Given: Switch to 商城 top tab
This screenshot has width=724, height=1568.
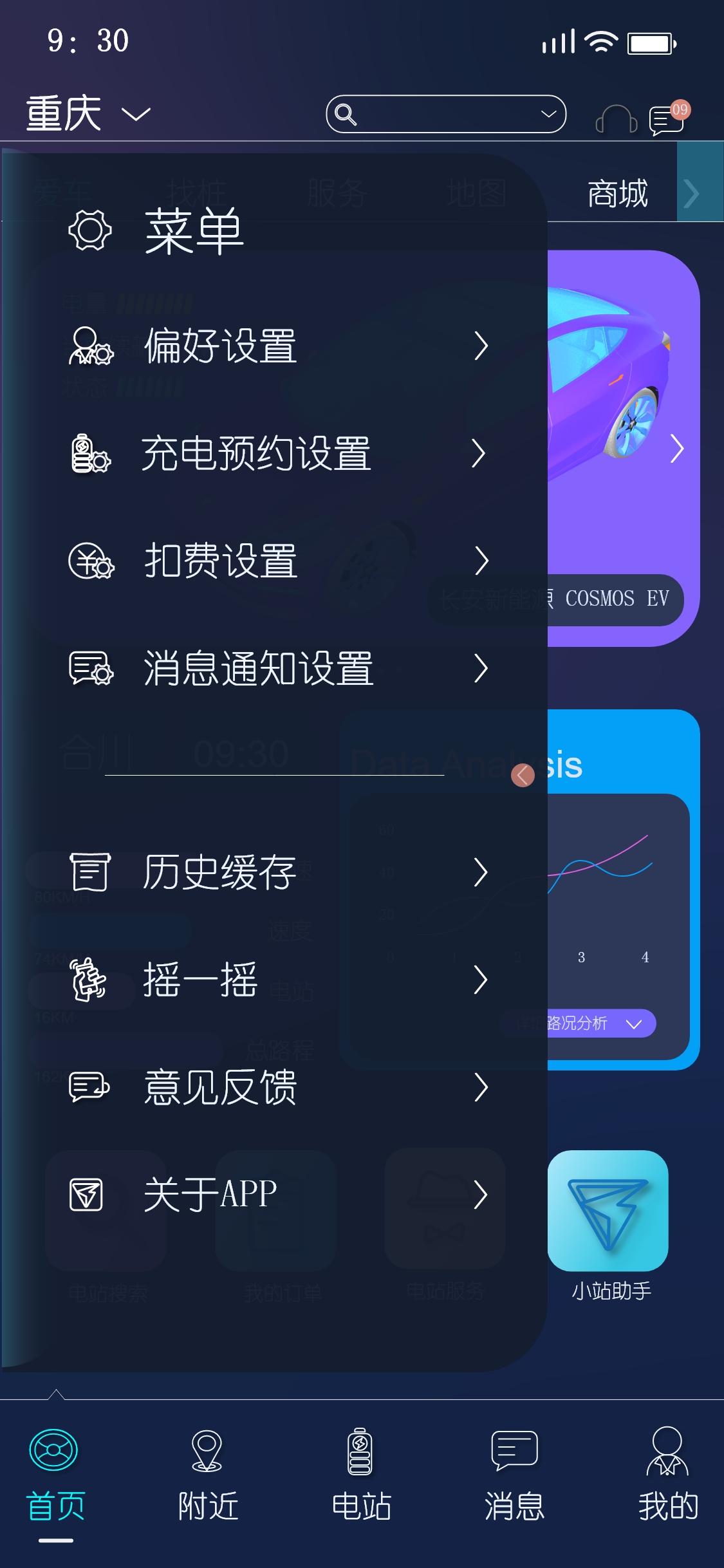Looking at the screenshot, I should click(617, 194).
